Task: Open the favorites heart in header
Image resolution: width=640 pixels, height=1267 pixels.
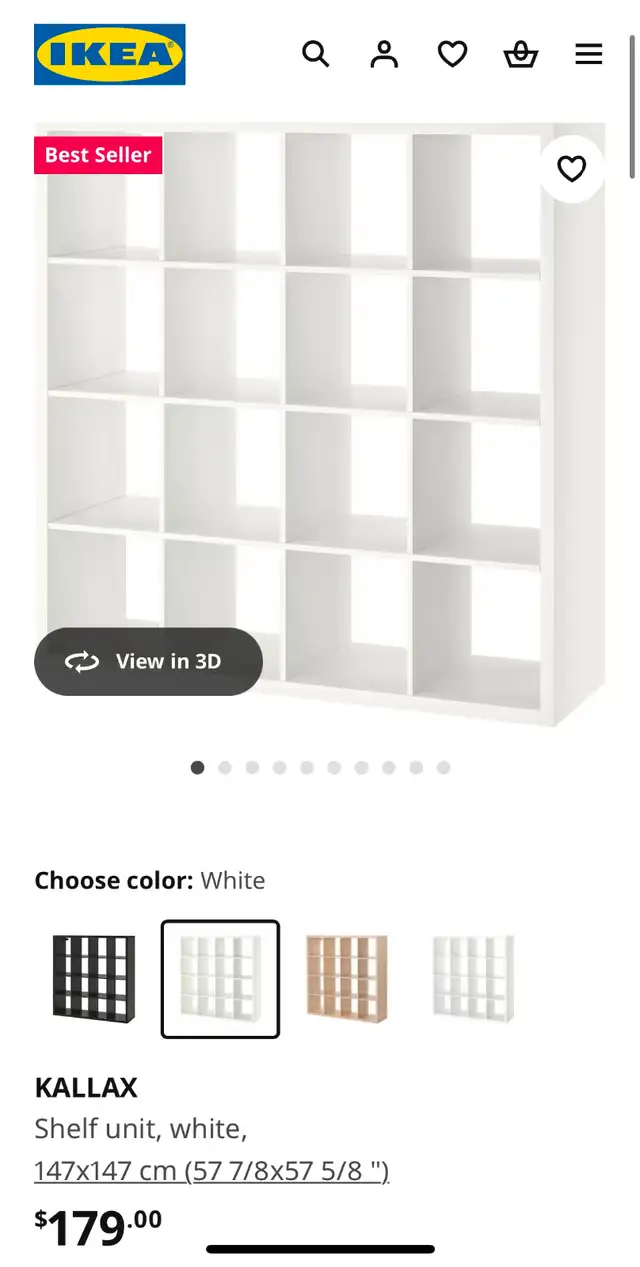Action: [x=453, y=54]
